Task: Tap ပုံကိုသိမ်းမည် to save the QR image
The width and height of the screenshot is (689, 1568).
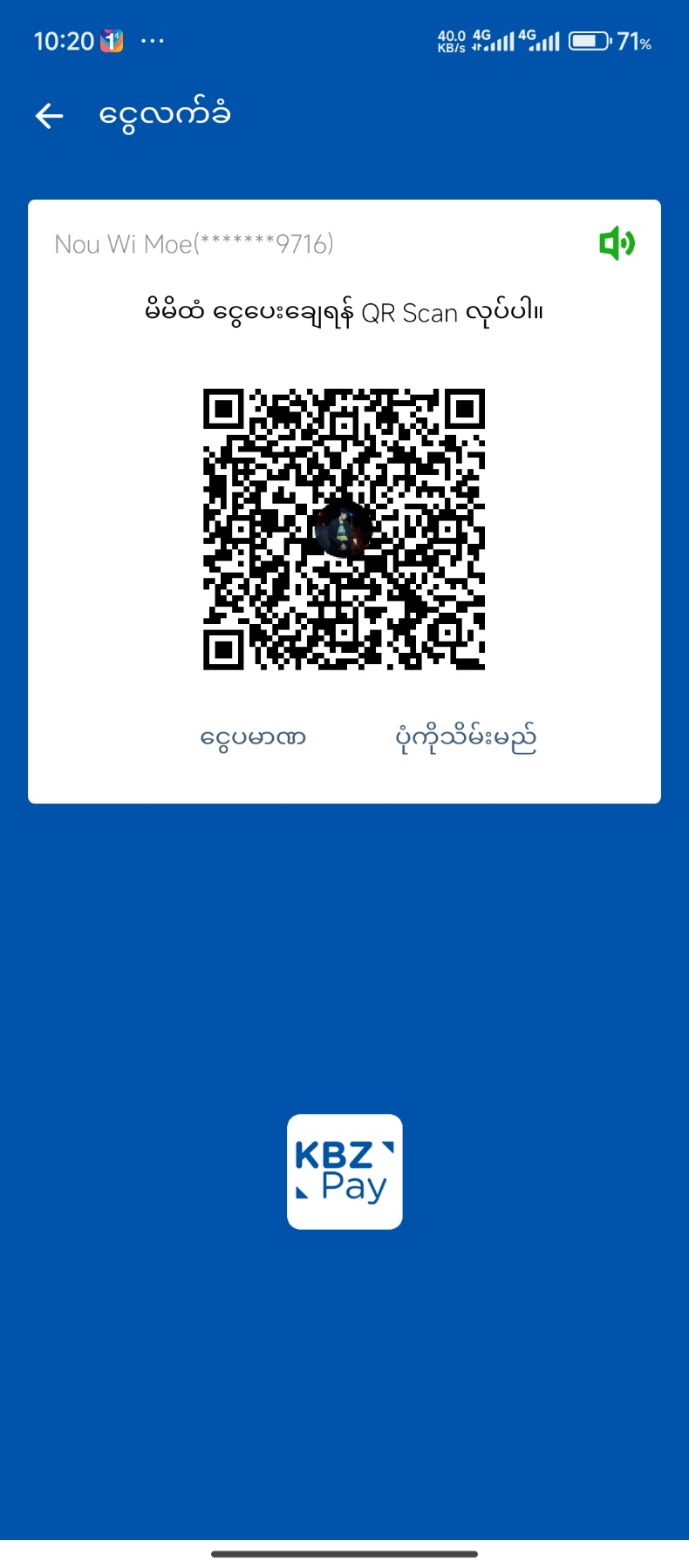Action: (x=465, y=738)
